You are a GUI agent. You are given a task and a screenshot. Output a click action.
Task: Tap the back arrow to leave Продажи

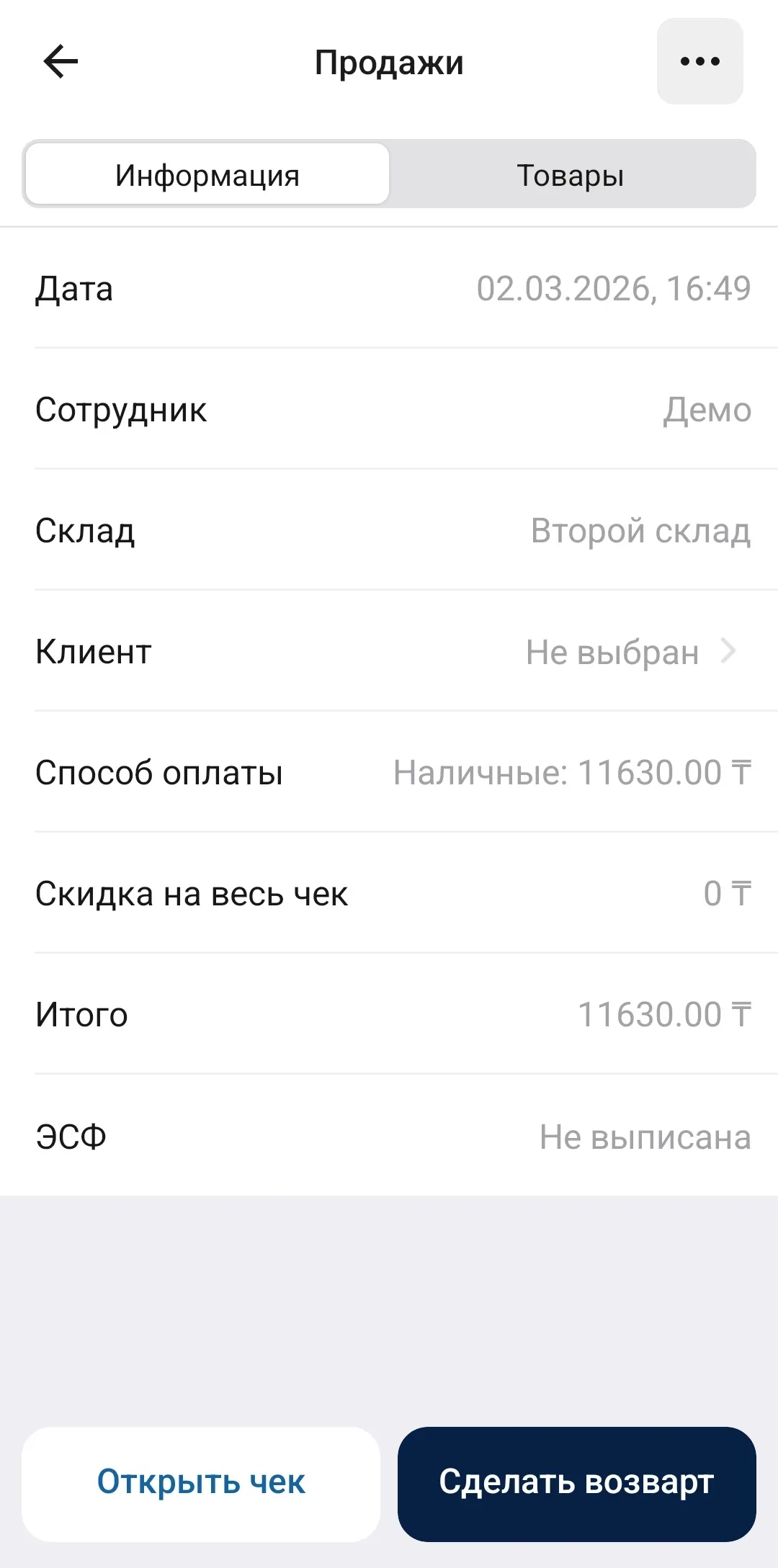pyautogui.click(x=61, y=61)
